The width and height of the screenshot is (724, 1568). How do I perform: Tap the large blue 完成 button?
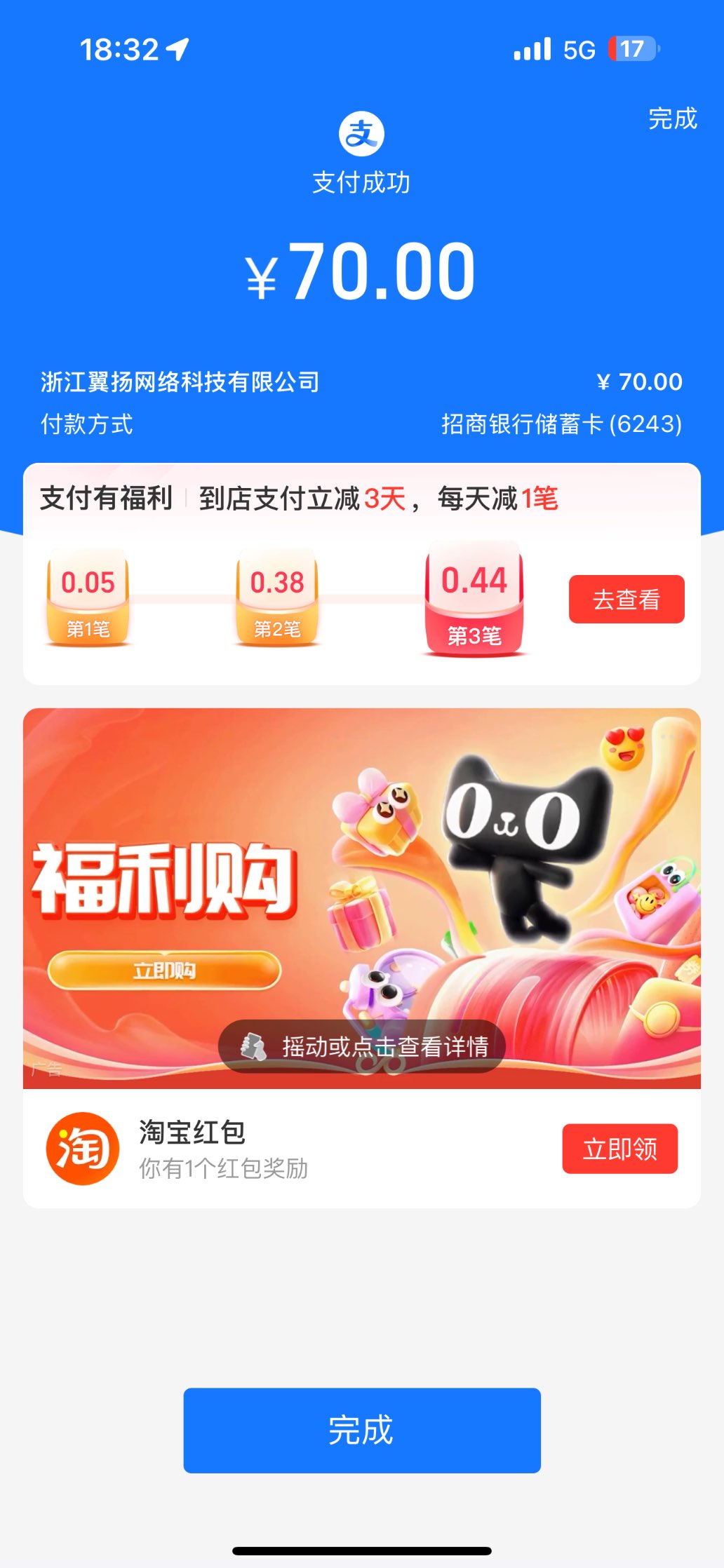click(x=361, y=1431)
